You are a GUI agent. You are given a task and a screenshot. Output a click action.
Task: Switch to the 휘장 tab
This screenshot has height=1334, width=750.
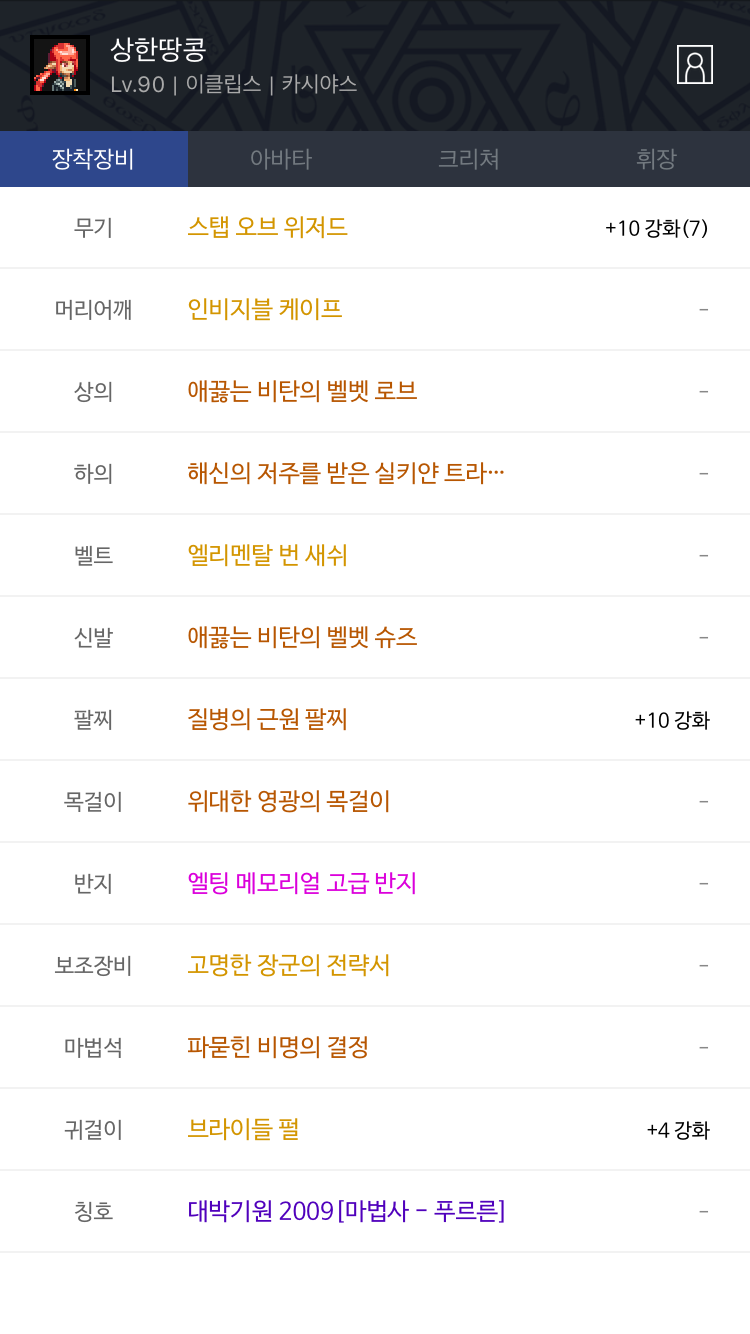[x=656, y=159]
